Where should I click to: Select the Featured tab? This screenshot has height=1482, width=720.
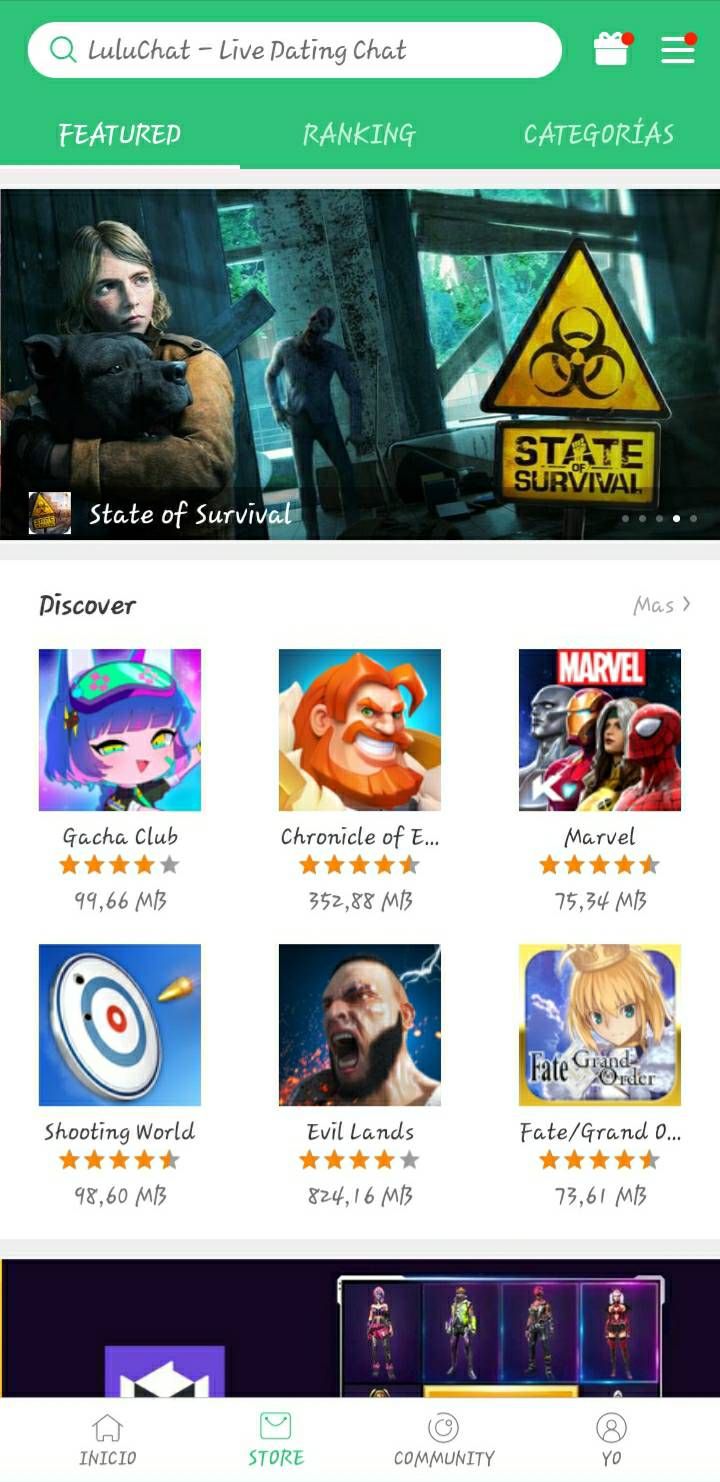pos(120,134)
